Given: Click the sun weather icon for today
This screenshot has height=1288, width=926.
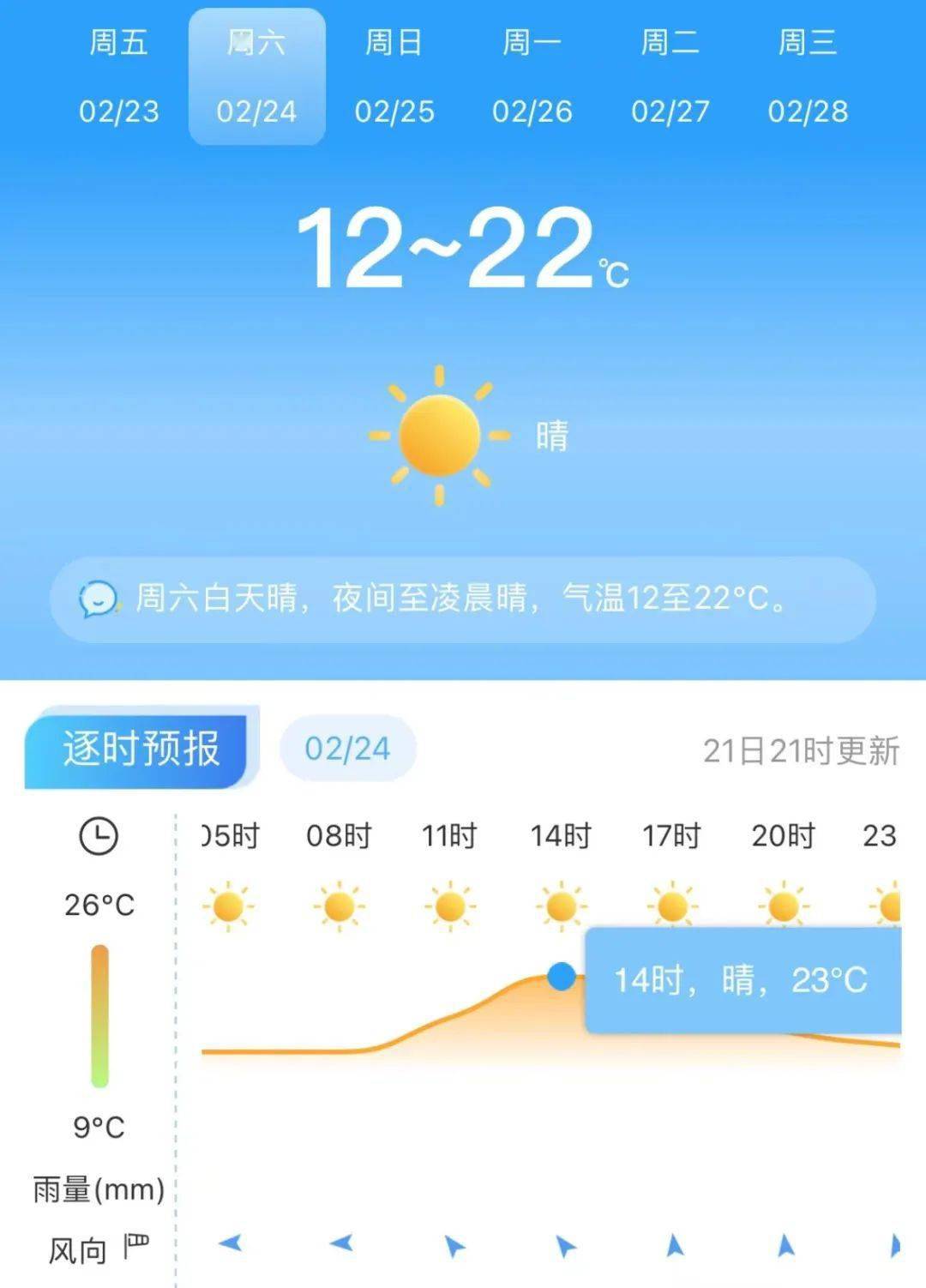Looking at the screenshot, I should pyautogui.click(x=439, y=435).
